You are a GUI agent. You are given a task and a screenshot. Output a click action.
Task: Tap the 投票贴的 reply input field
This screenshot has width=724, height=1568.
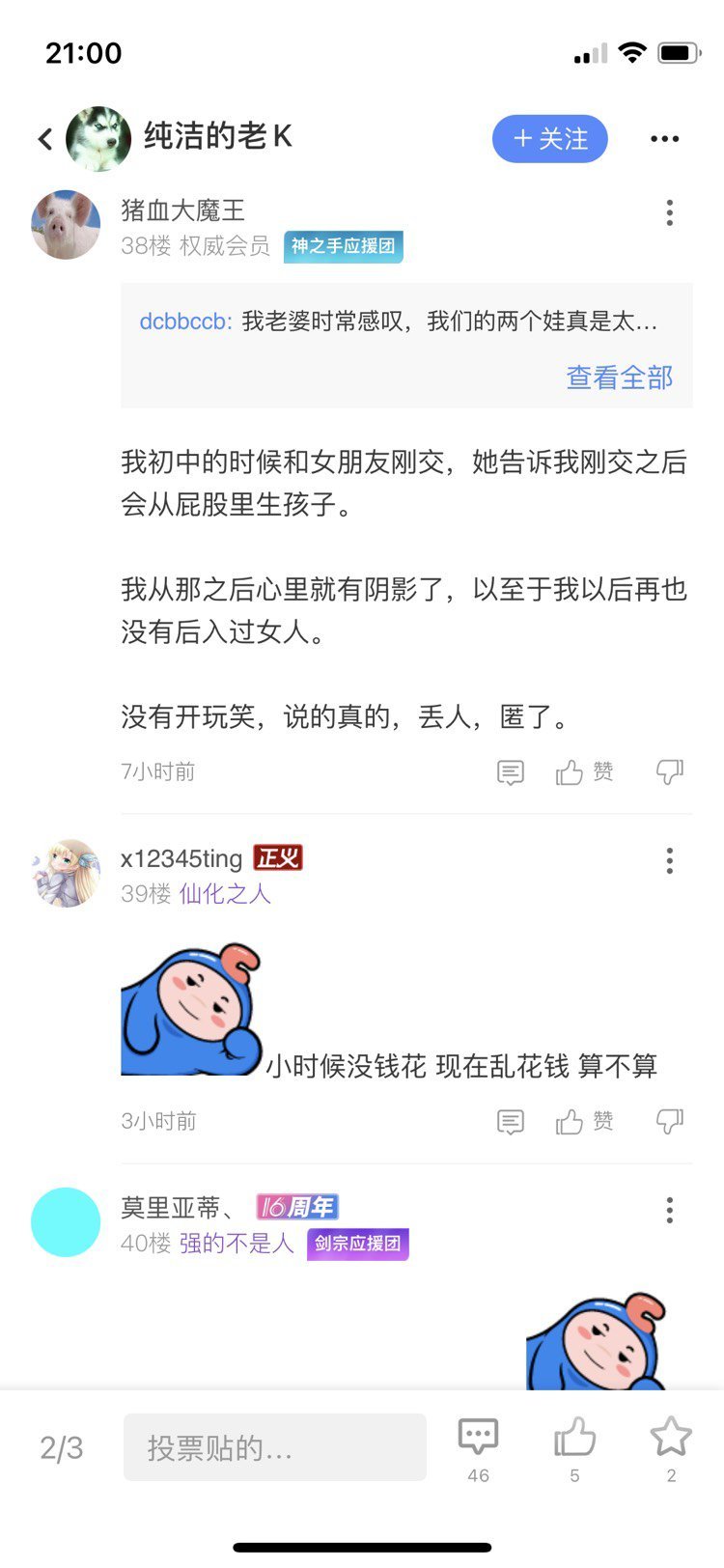pos(275,1447)
